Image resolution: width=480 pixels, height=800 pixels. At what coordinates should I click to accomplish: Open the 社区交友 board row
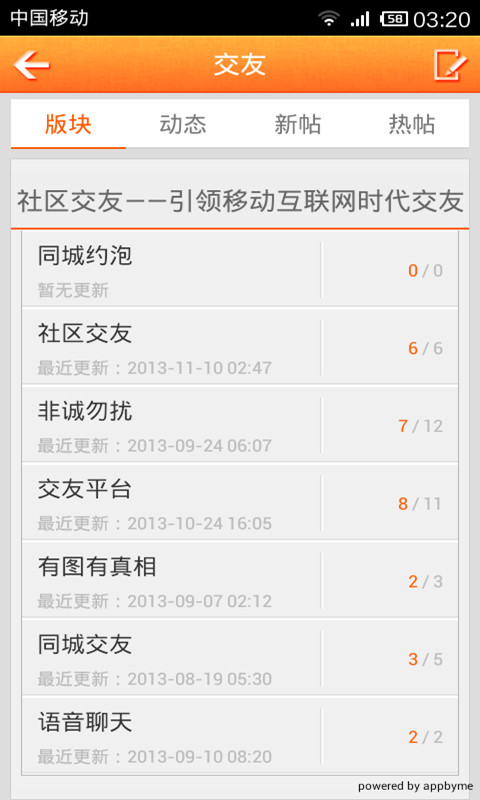point(240,346)
